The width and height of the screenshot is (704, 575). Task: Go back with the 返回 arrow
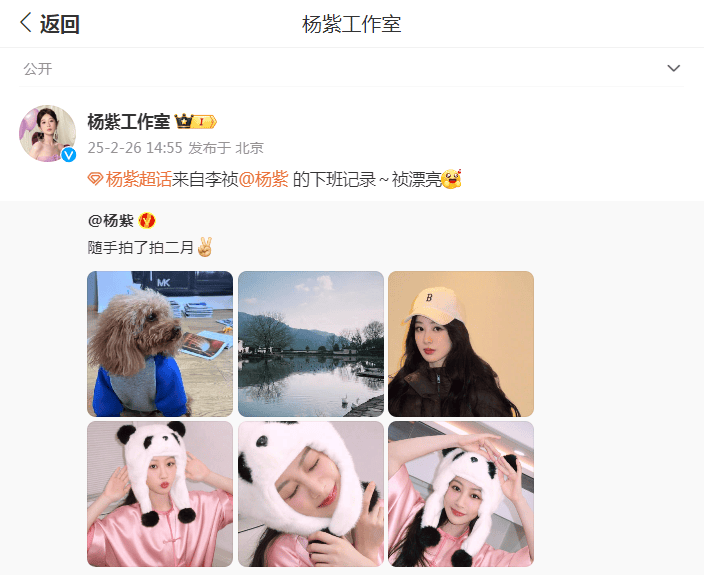pyautogui.click(x=48, y=24)
